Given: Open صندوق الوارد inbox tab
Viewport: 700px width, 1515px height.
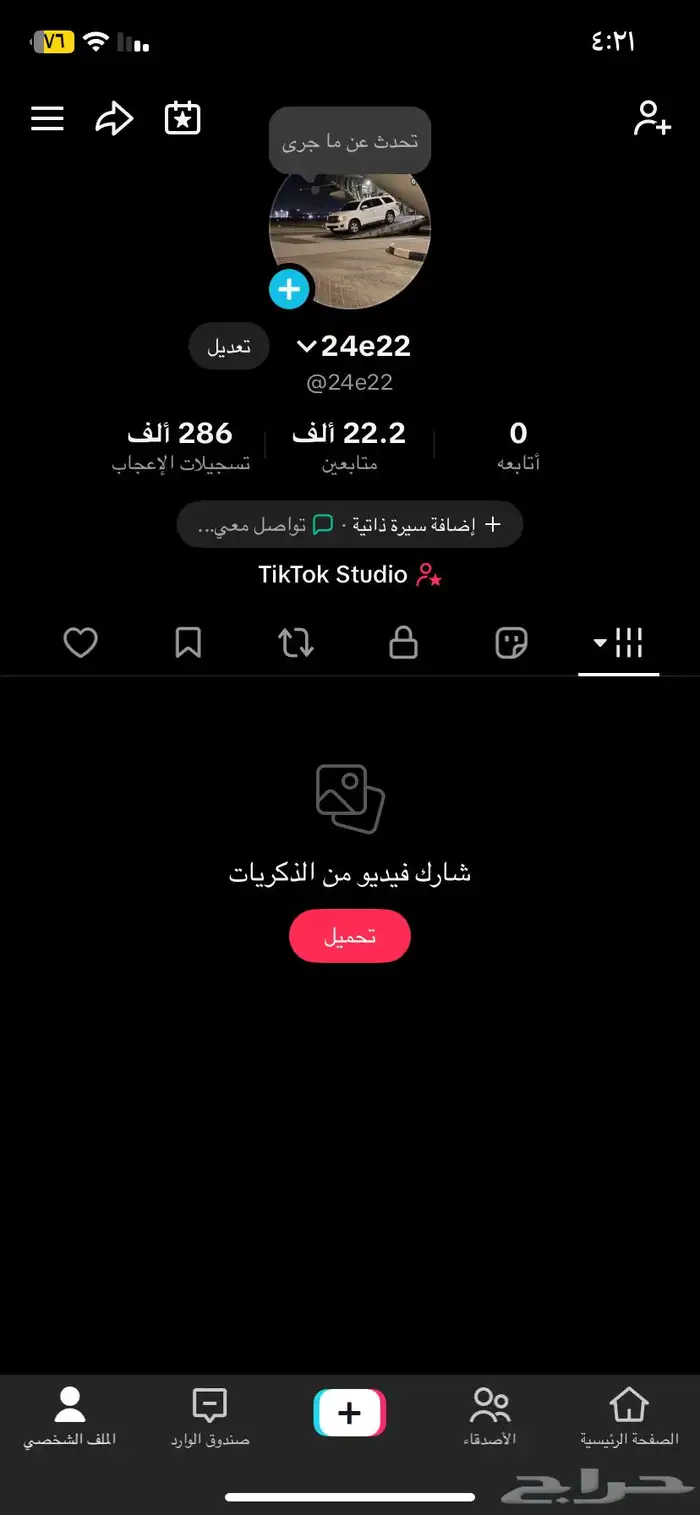Looking at the screenshot, I should (210, 1417).
